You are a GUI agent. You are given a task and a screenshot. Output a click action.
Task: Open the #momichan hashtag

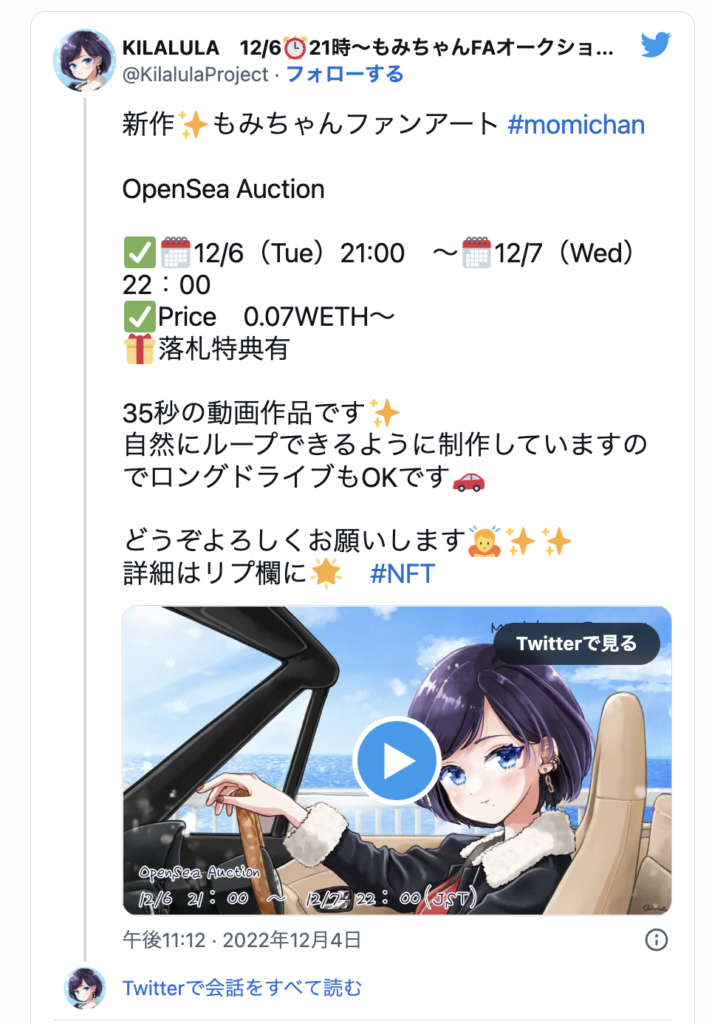[576, 125]
